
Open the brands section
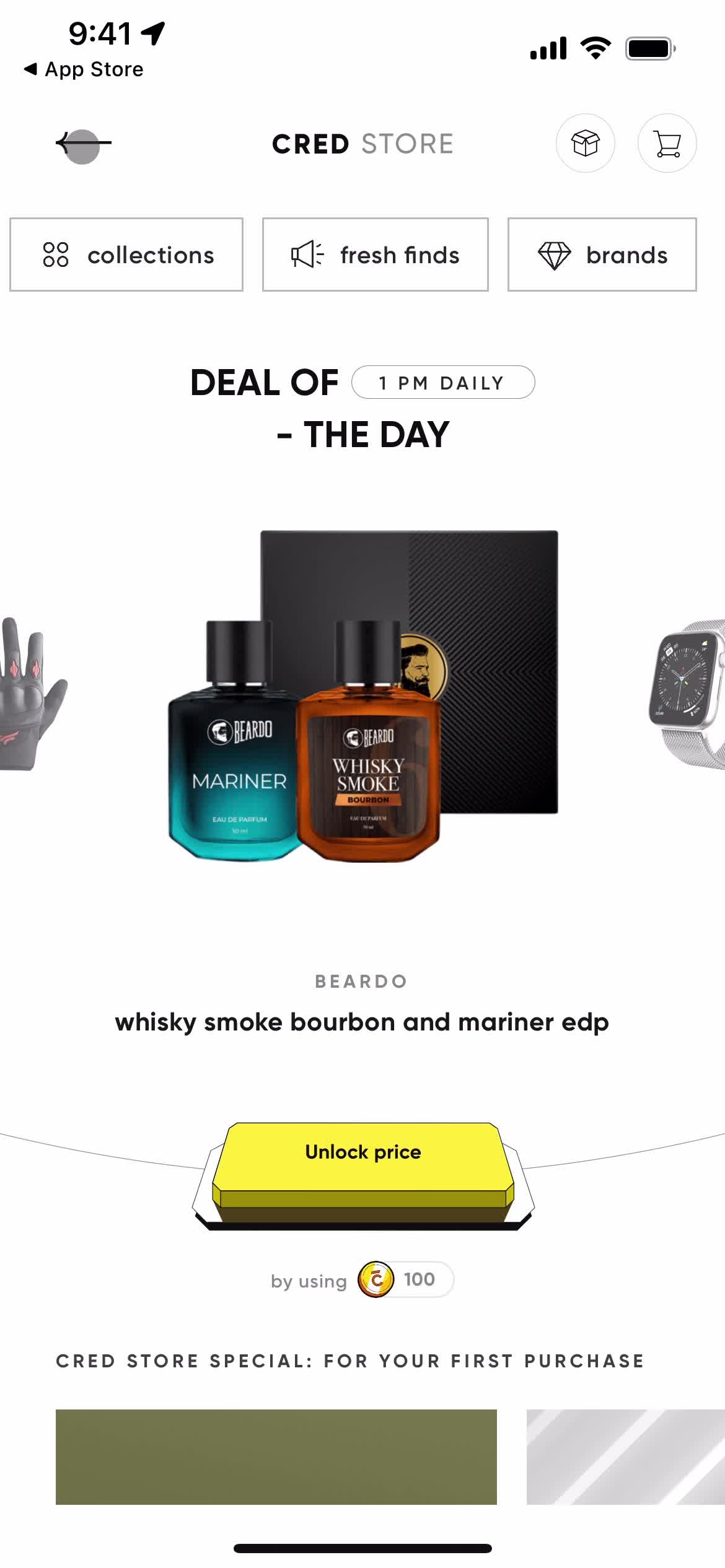pyautogui.click(x=602, y=255)
